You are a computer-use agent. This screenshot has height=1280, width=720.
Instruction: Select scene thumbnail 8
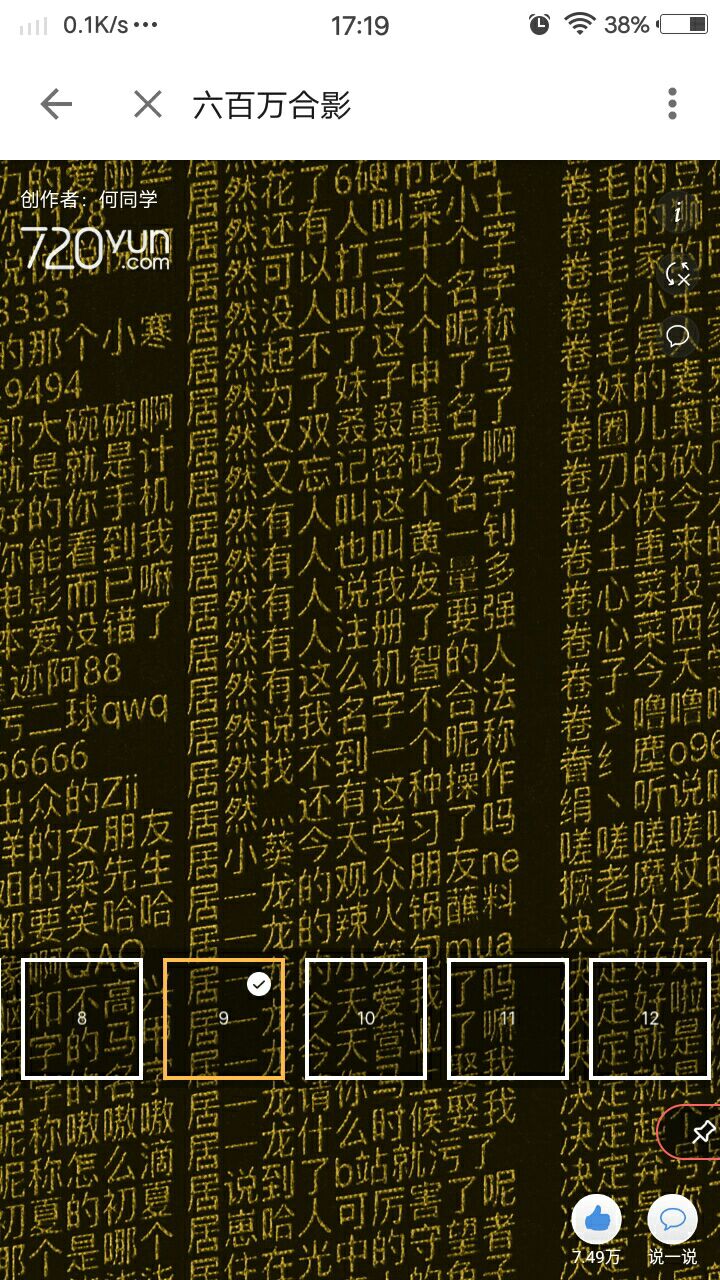(82, 1018)
